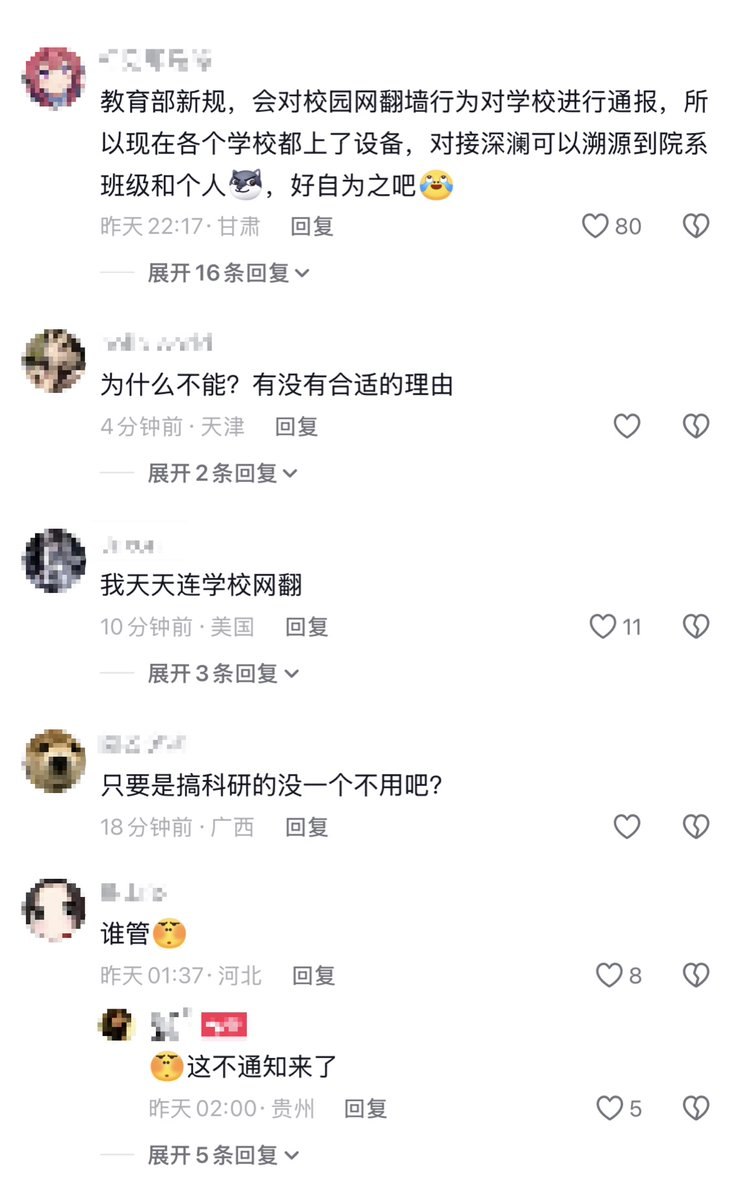Reply to the 贵州 comment posted 昨天 02:00

pos(365,1108)
